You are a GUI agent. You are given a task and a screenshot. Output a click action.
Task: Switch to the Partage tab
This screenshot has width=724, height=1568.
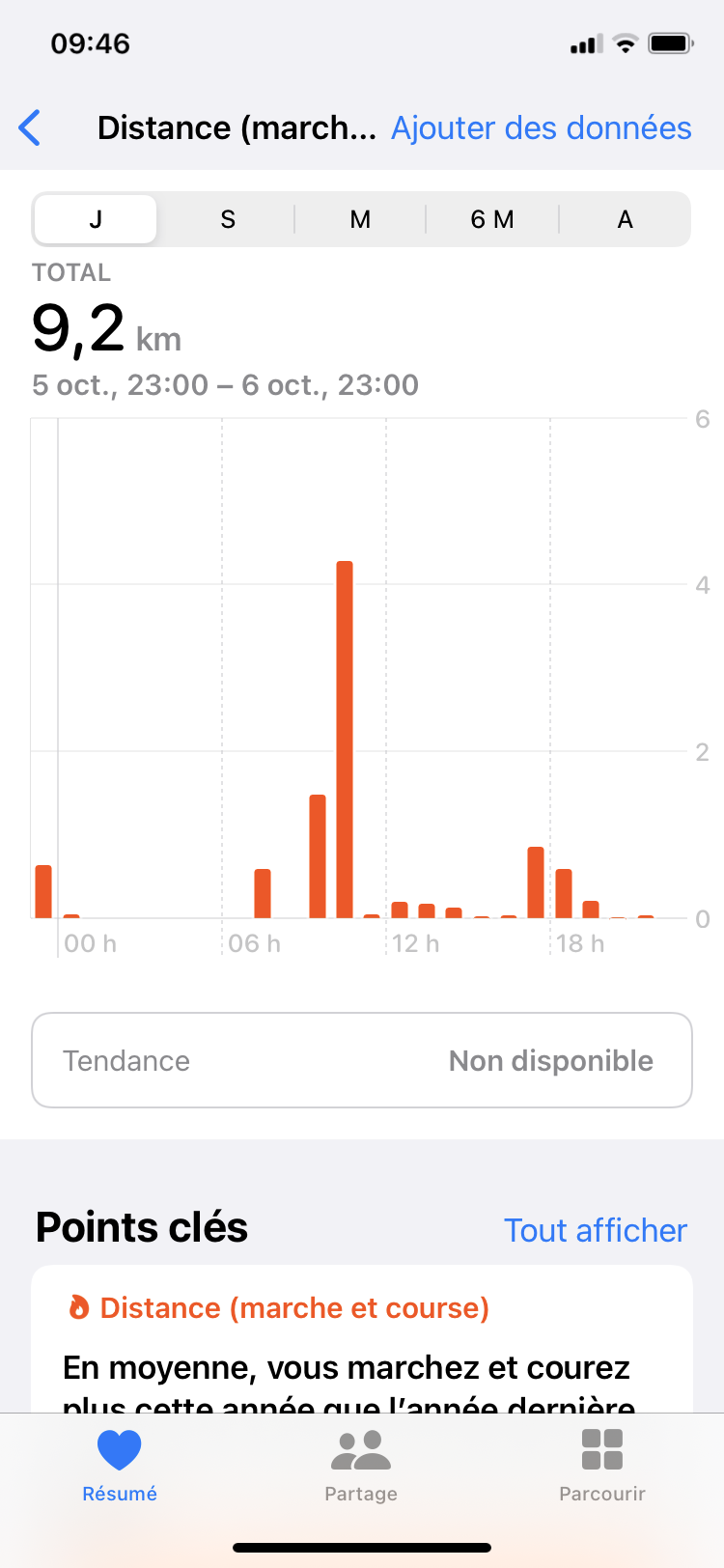coord(361,1466)
